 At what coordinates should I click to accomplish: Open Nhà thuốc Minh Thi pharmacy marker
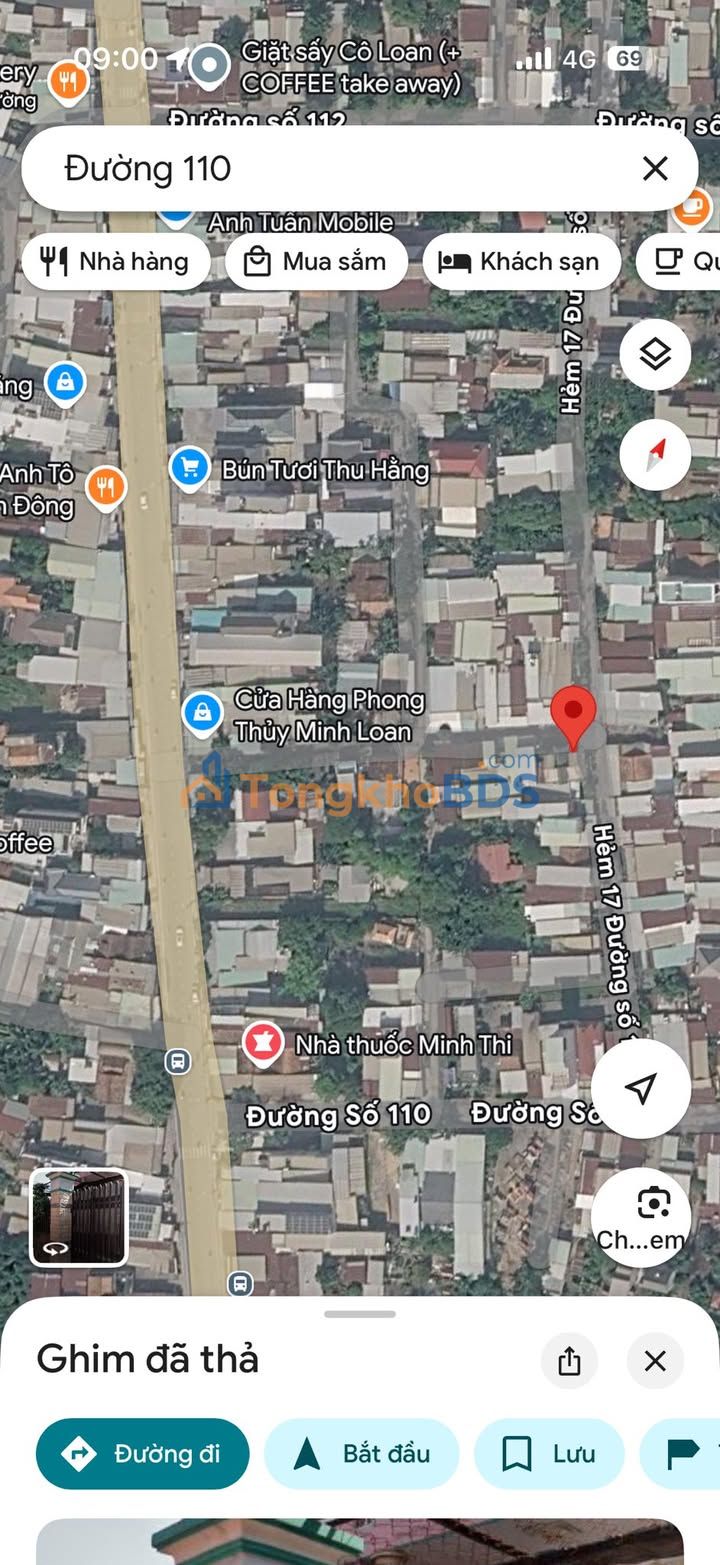pos(263,1045)
